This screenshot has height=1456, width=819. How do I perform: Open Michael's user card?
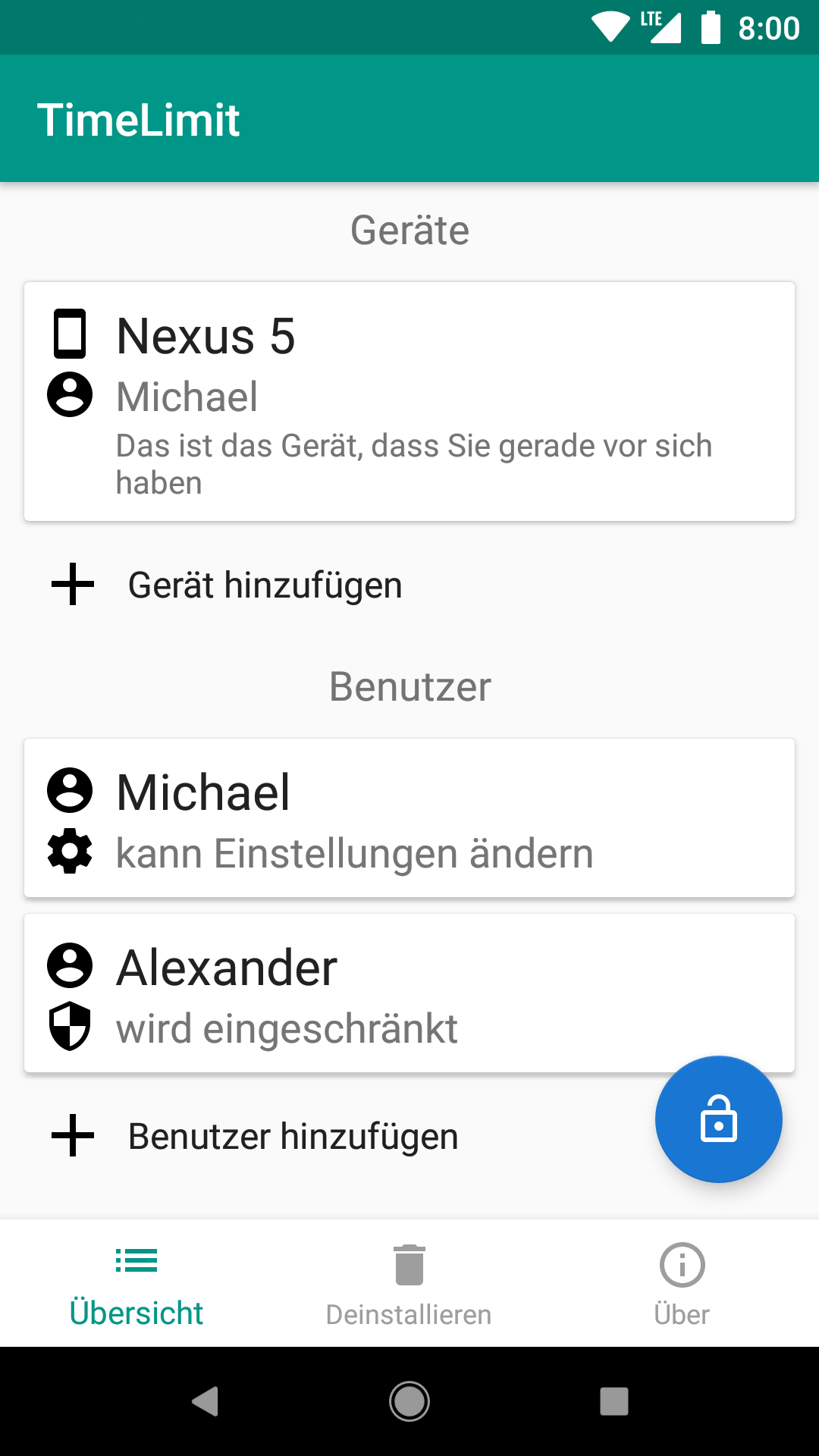coord(409,818)
